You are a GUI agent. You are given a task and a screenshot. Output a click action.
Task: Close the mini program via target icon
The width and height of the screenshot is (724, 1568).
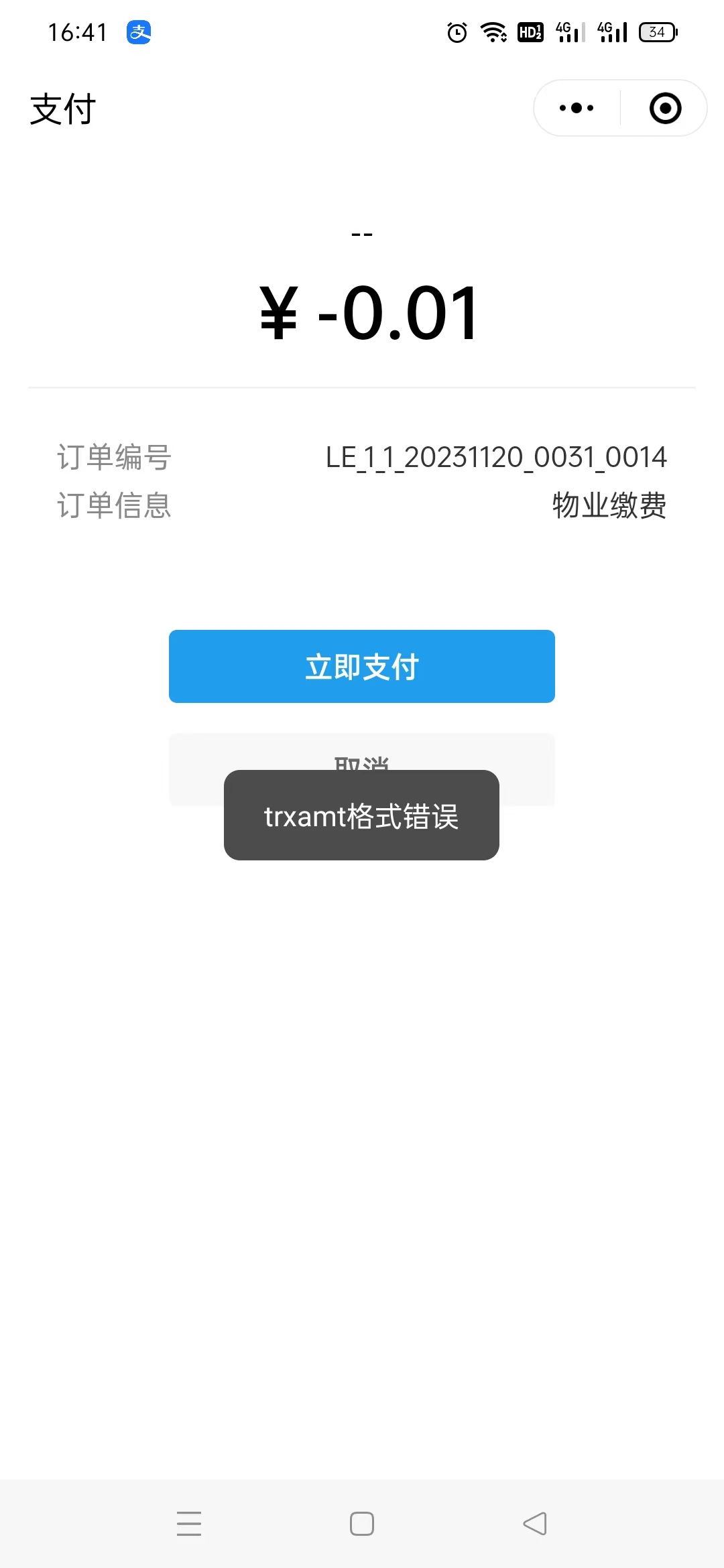point(665,108)
